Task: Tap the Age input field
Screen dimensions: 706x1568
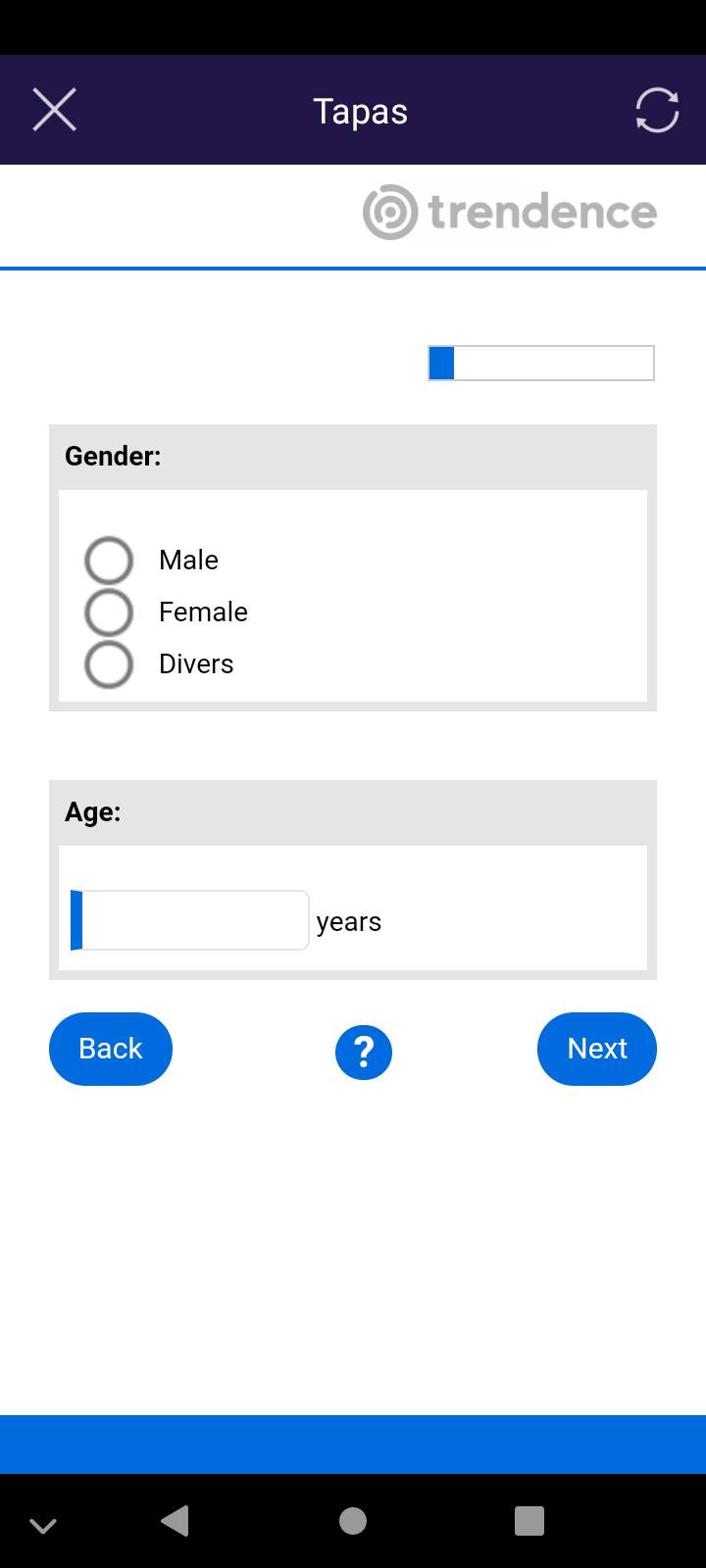Action: (191, 919)
